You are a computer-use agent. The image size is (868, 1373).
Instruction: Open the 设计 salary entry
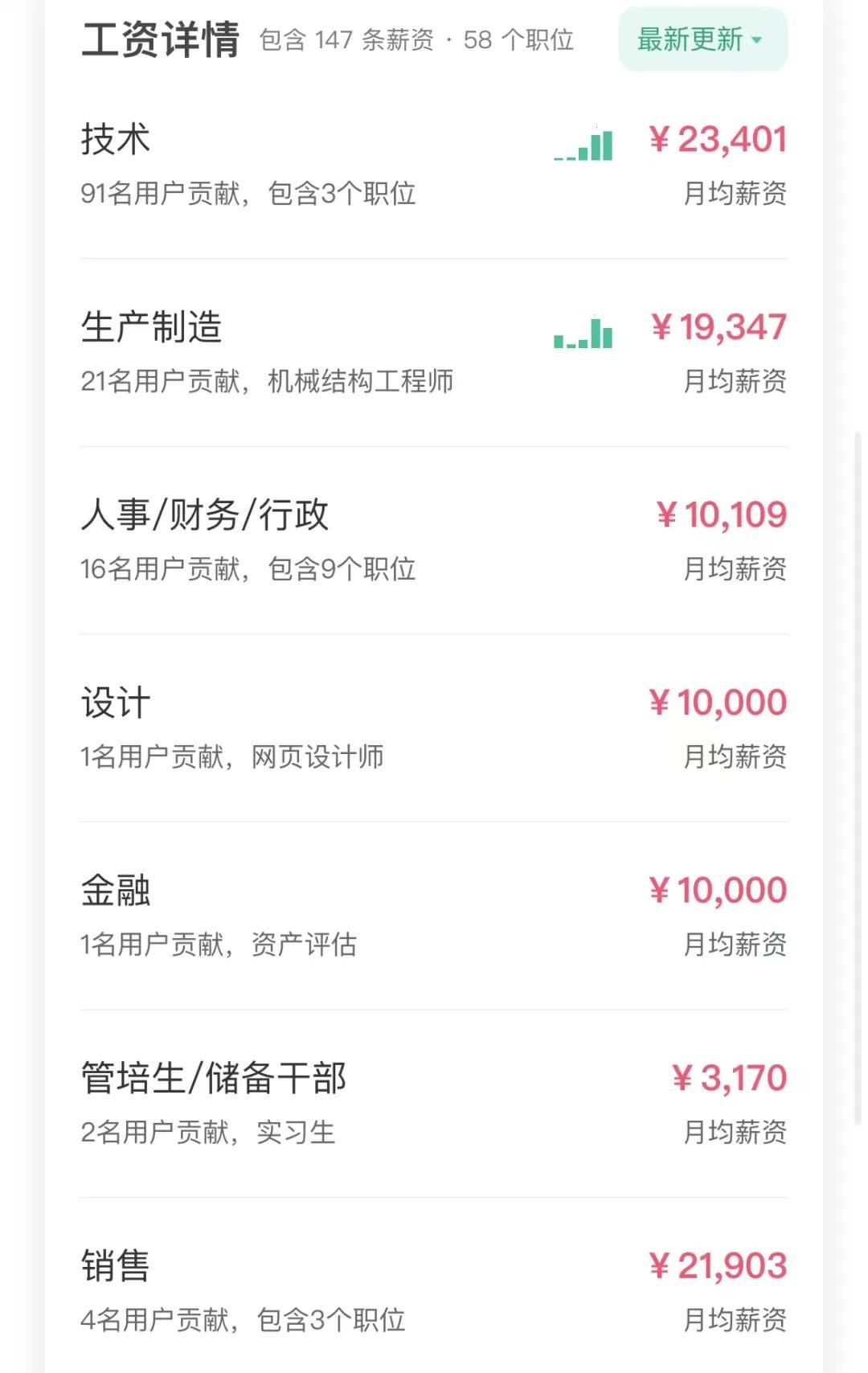(x=433, y=728)
